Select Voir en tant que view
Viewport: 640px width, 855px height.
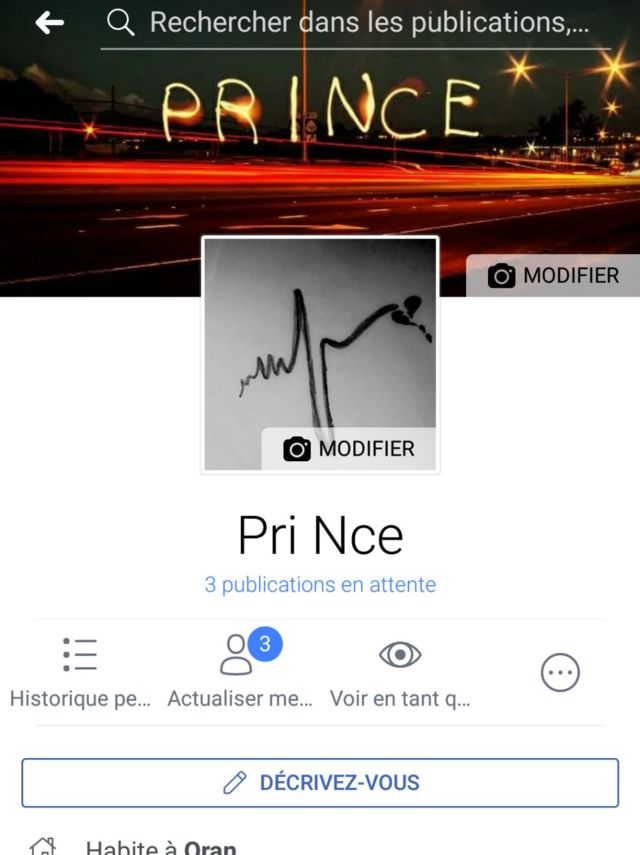click(400, 672)
